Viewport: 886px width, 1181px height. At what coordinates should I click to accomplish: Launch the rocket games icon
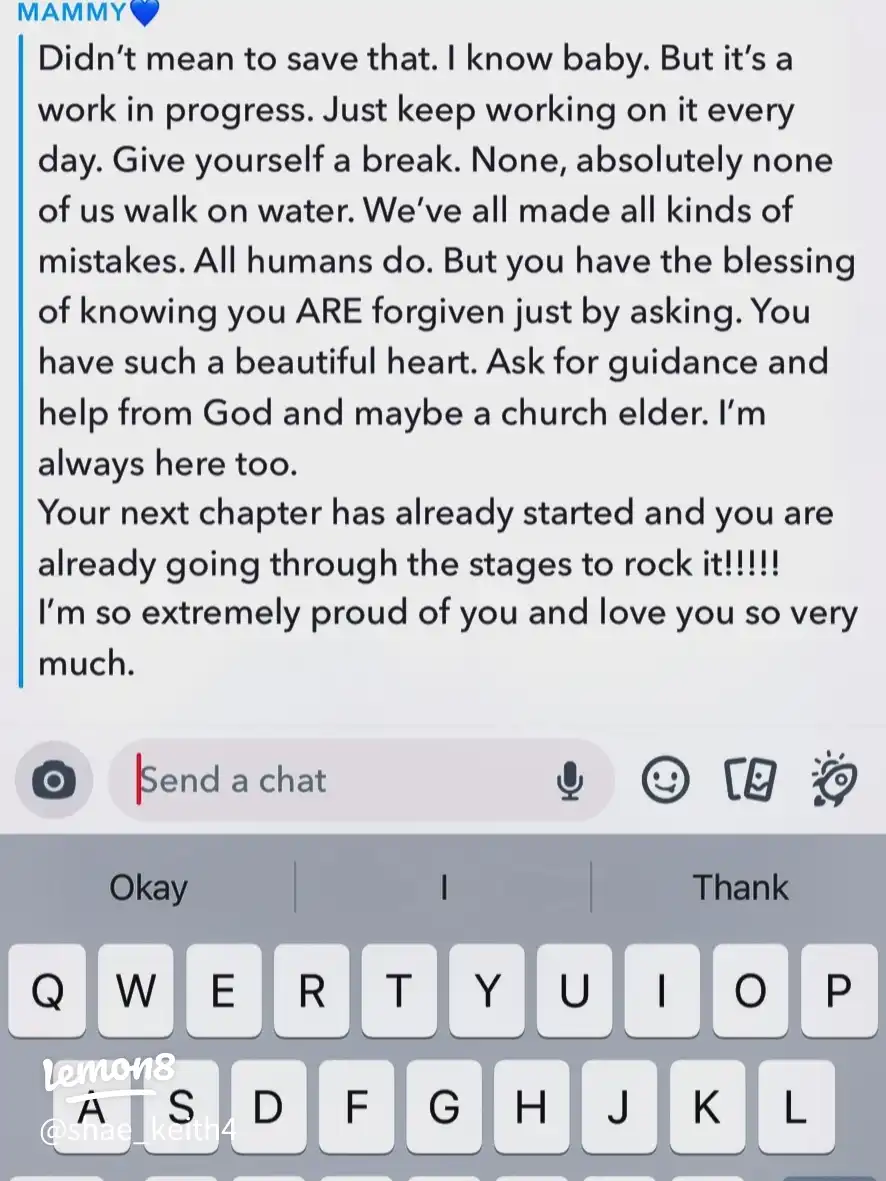click(834, 780)
